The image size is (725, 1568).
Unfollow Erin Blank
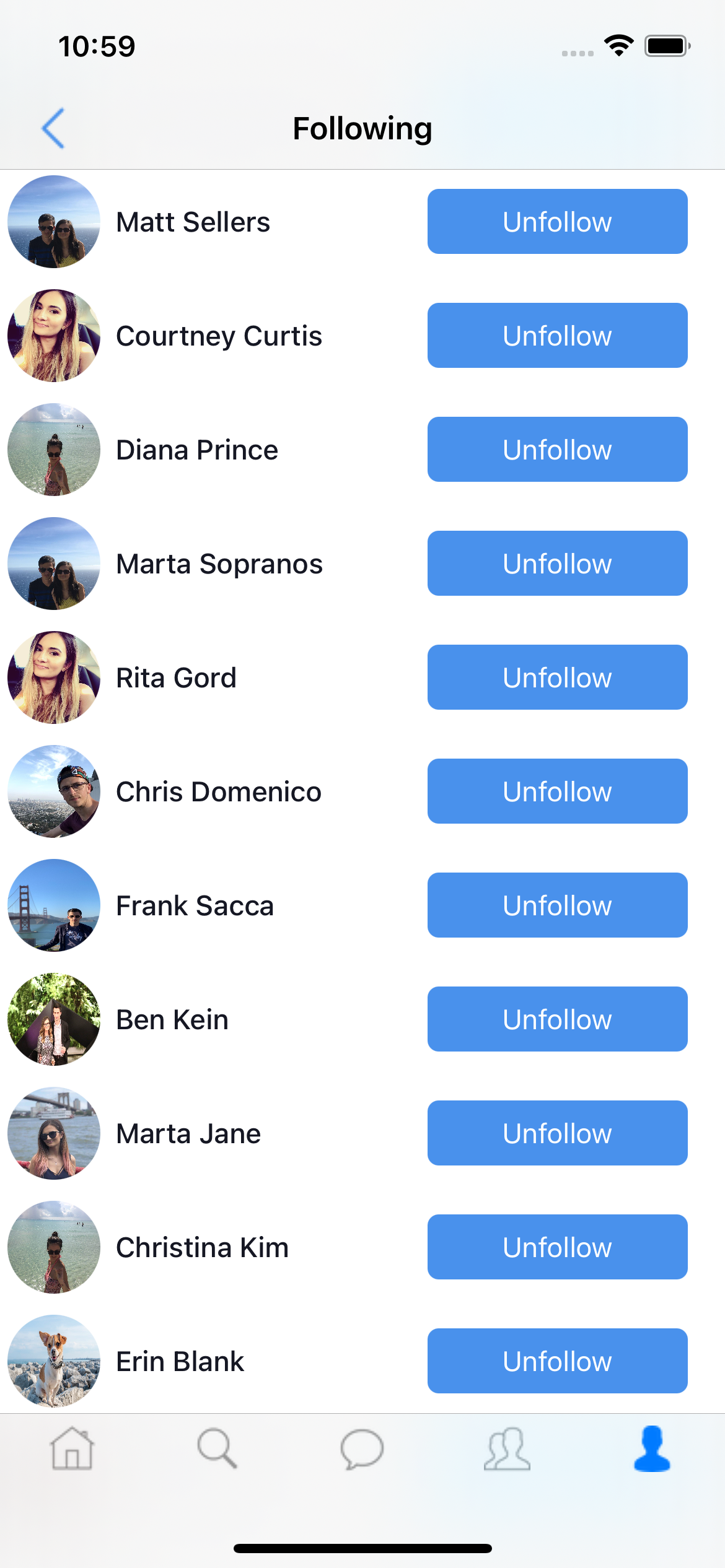556,1361
